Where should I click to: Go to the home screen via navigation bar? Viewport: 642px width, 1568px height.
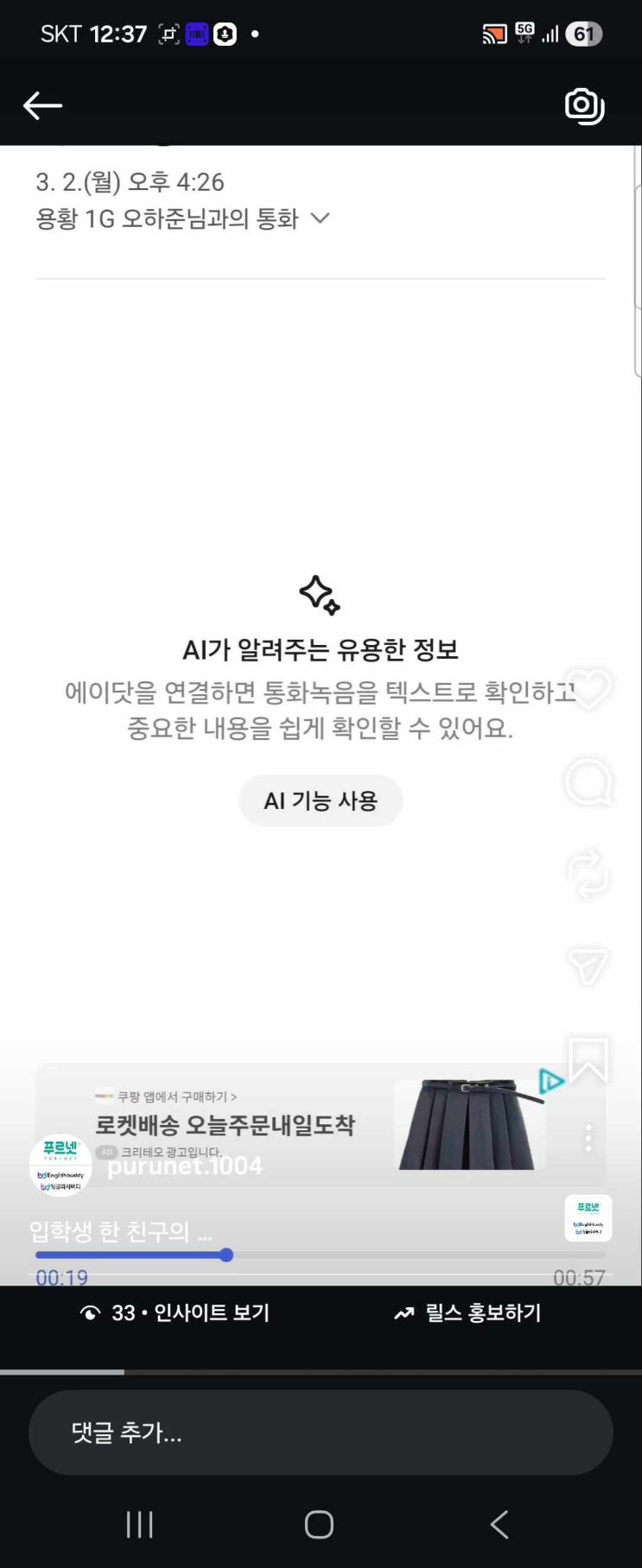(319, 1525)
